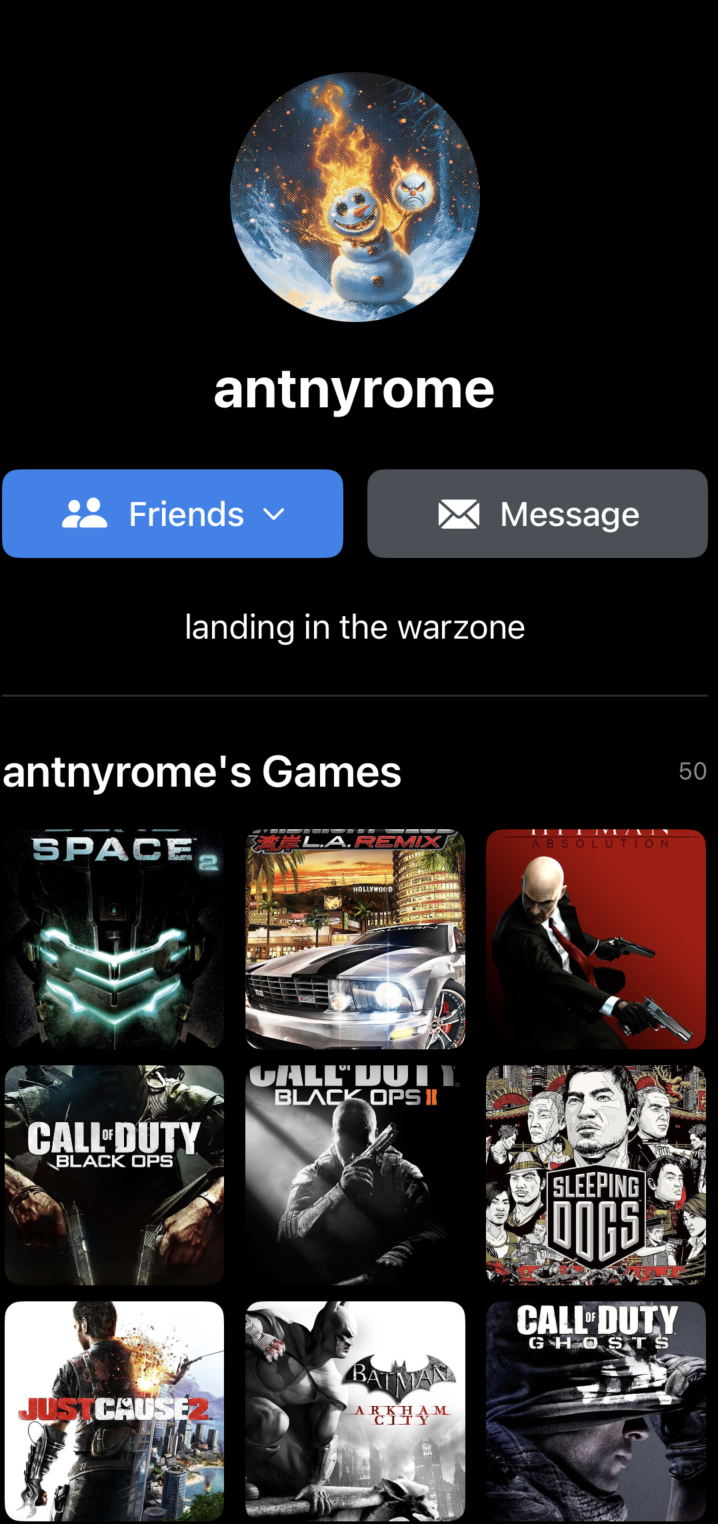
Task: View the Sleeping Dogs game
Action: pos(596,1175)
